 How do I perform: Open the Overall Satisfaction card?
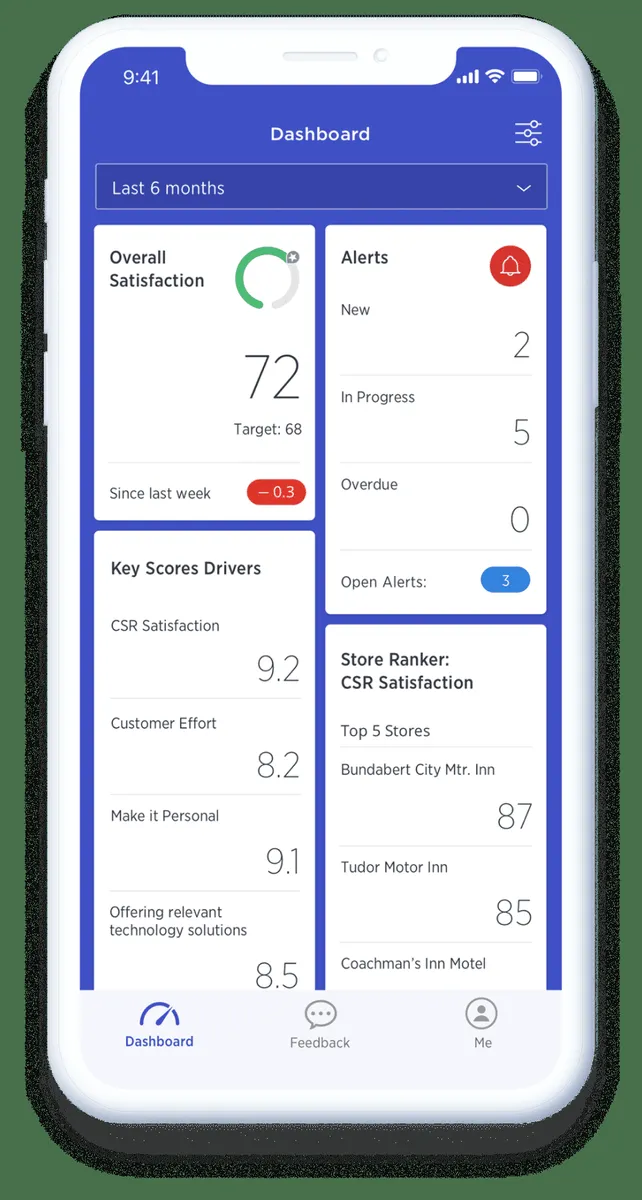tap(204, 372)
